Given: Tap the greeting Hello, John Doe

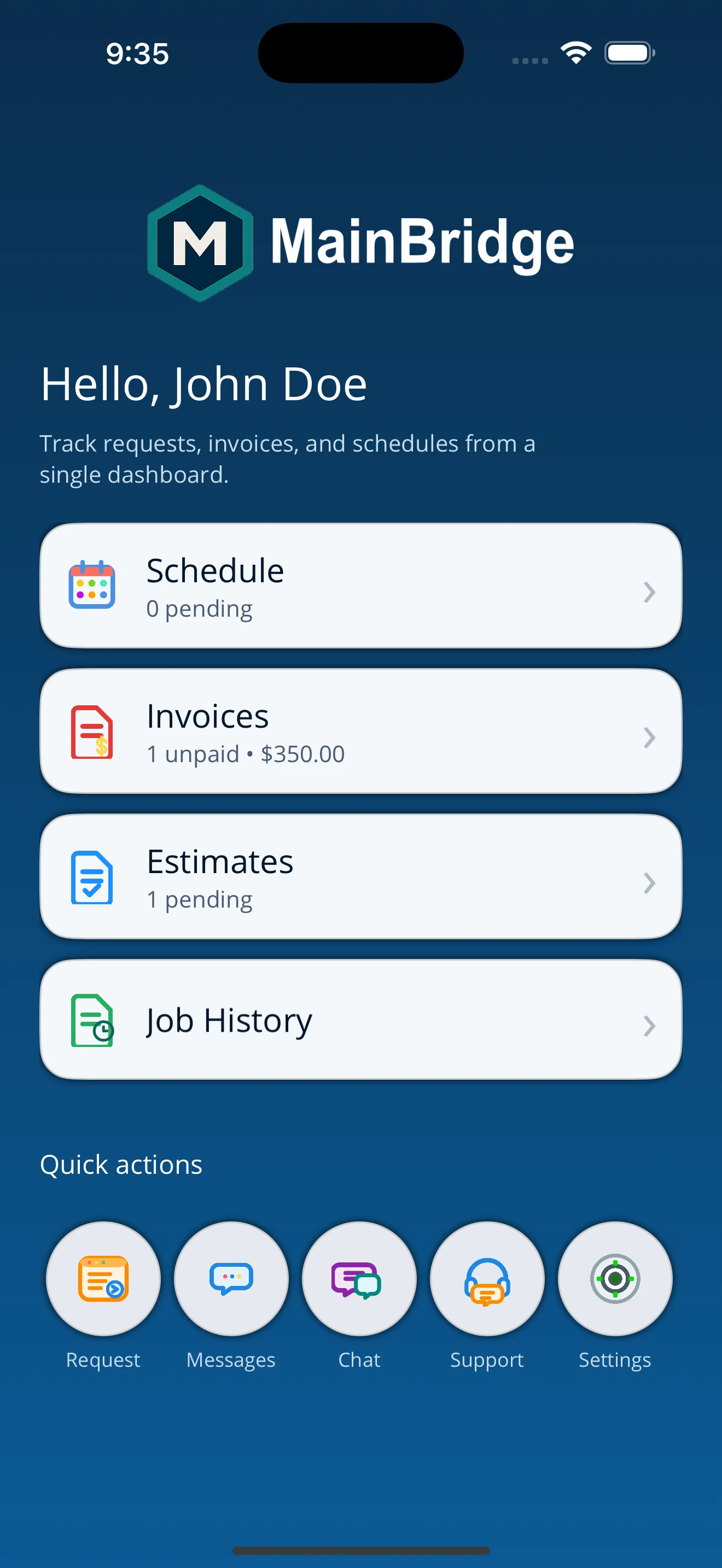Looking at the screenshot, I should coord(203,383).
